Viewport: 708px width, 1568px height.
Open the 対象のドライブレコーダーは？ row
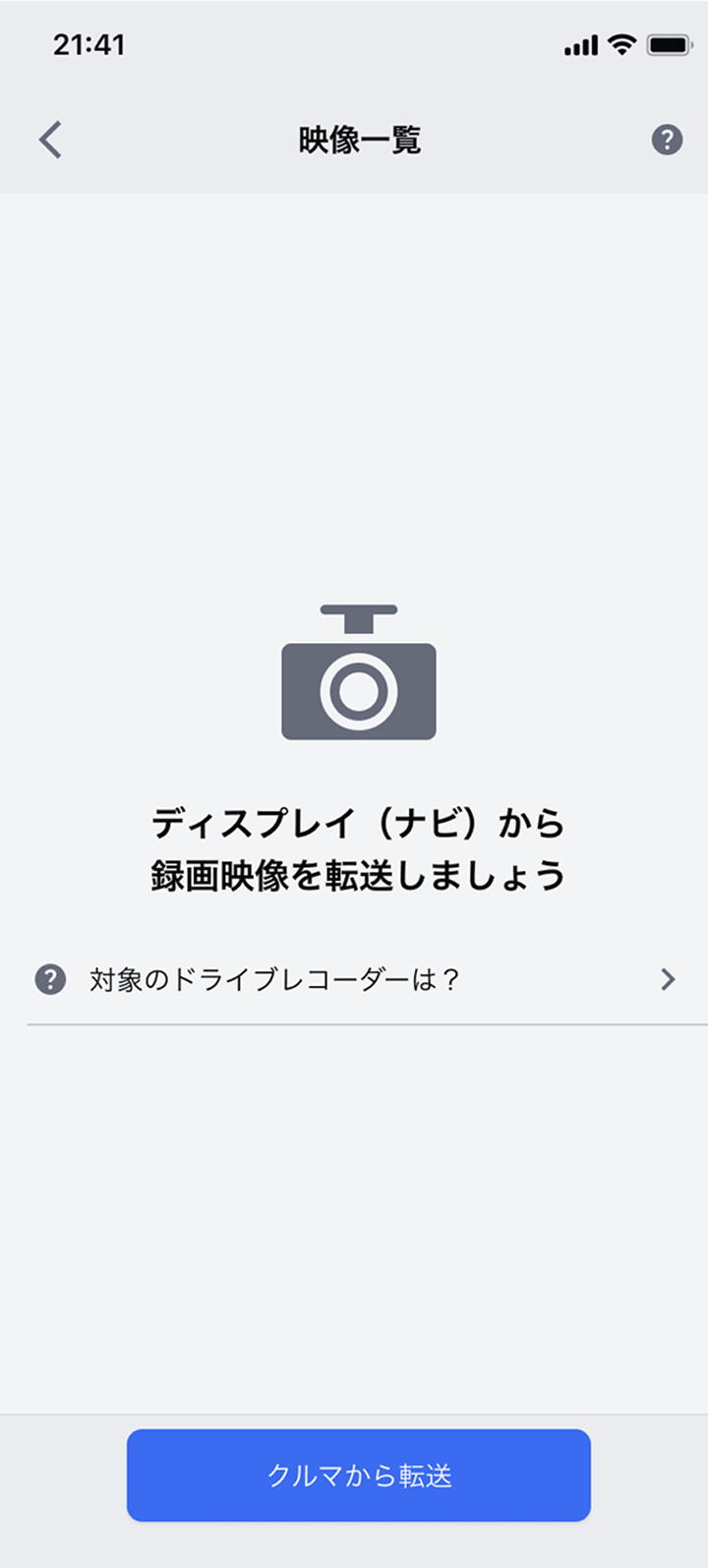click(354, 980)
